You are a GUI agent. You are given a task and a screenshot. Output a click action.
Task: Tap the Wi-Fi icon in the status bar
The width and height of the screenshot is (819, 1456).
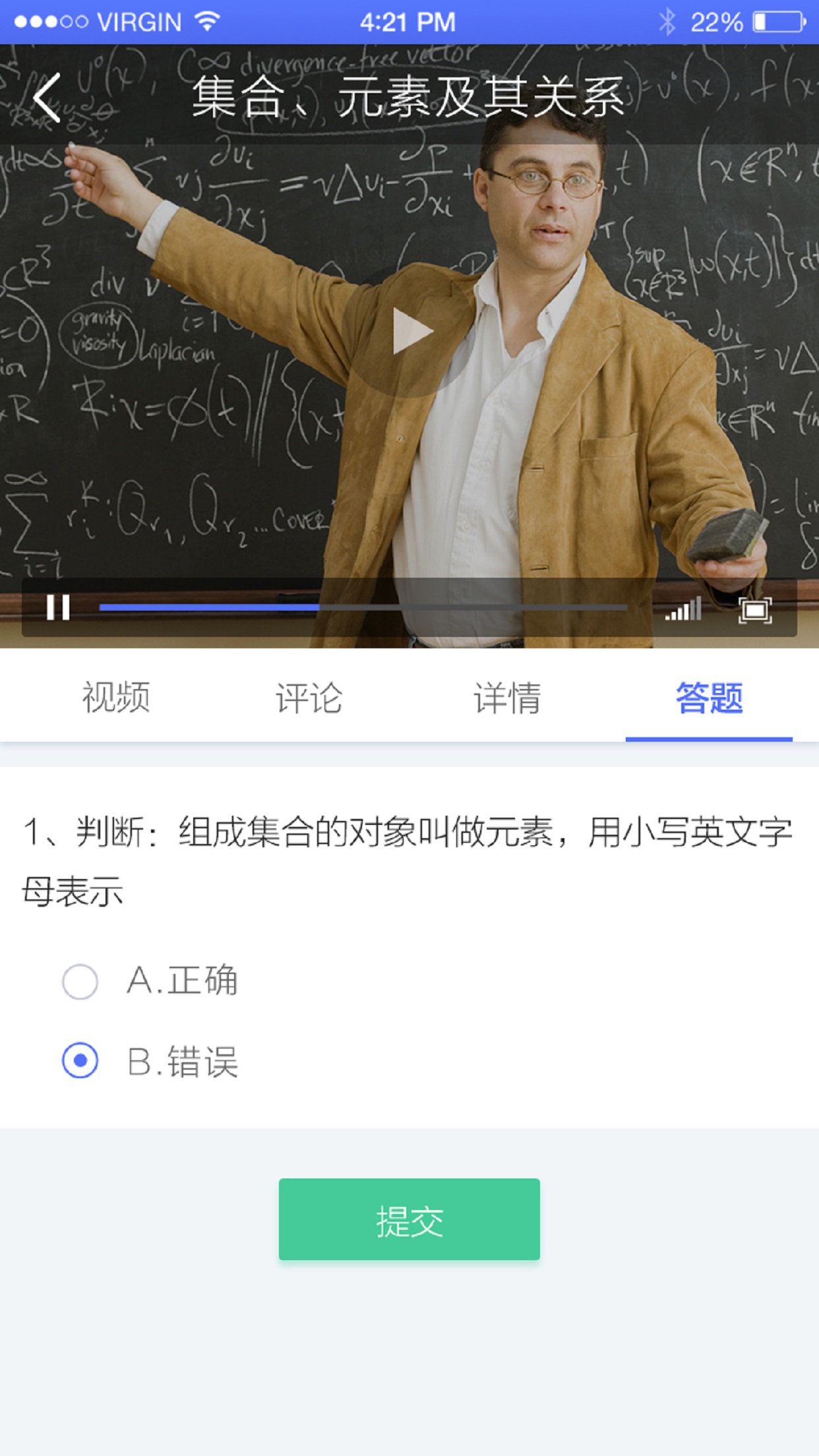[206, 20]
